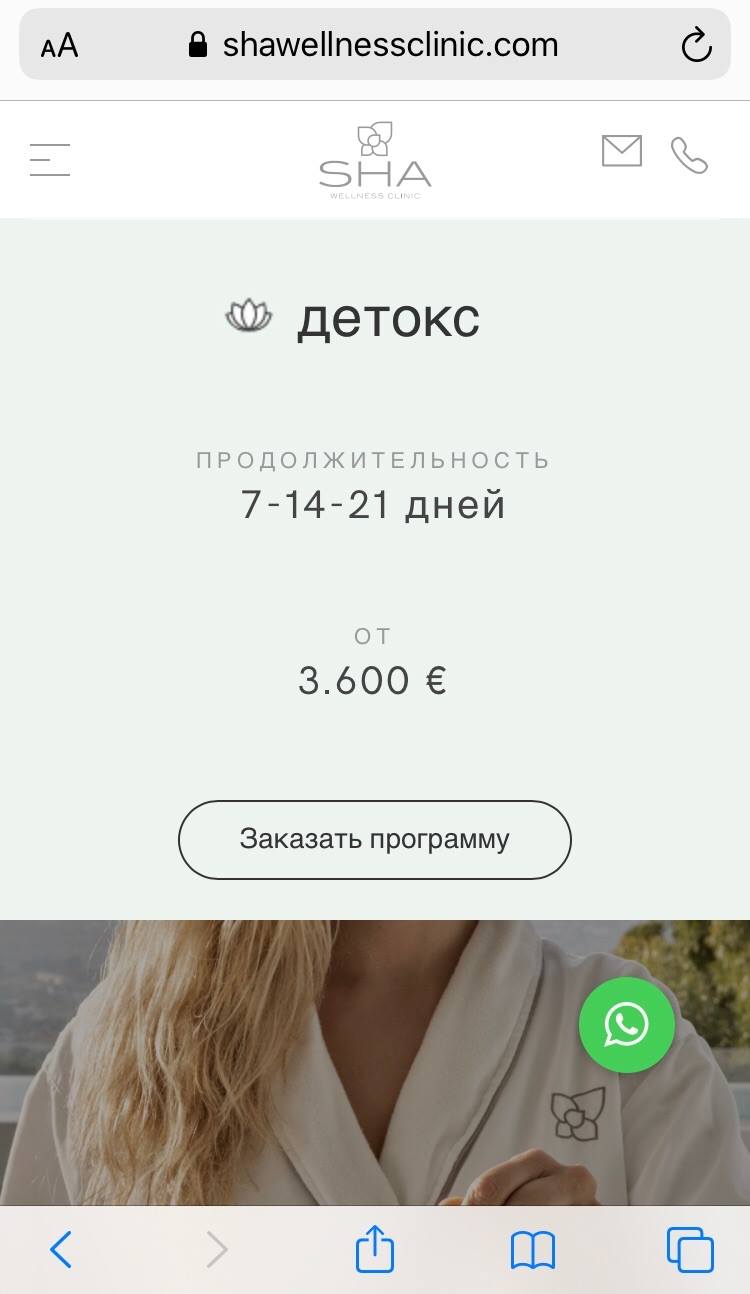The image size is (750, 1294).
Task: Tap the SHA Wellness Clinic home logo
Action: coord(375,160)
